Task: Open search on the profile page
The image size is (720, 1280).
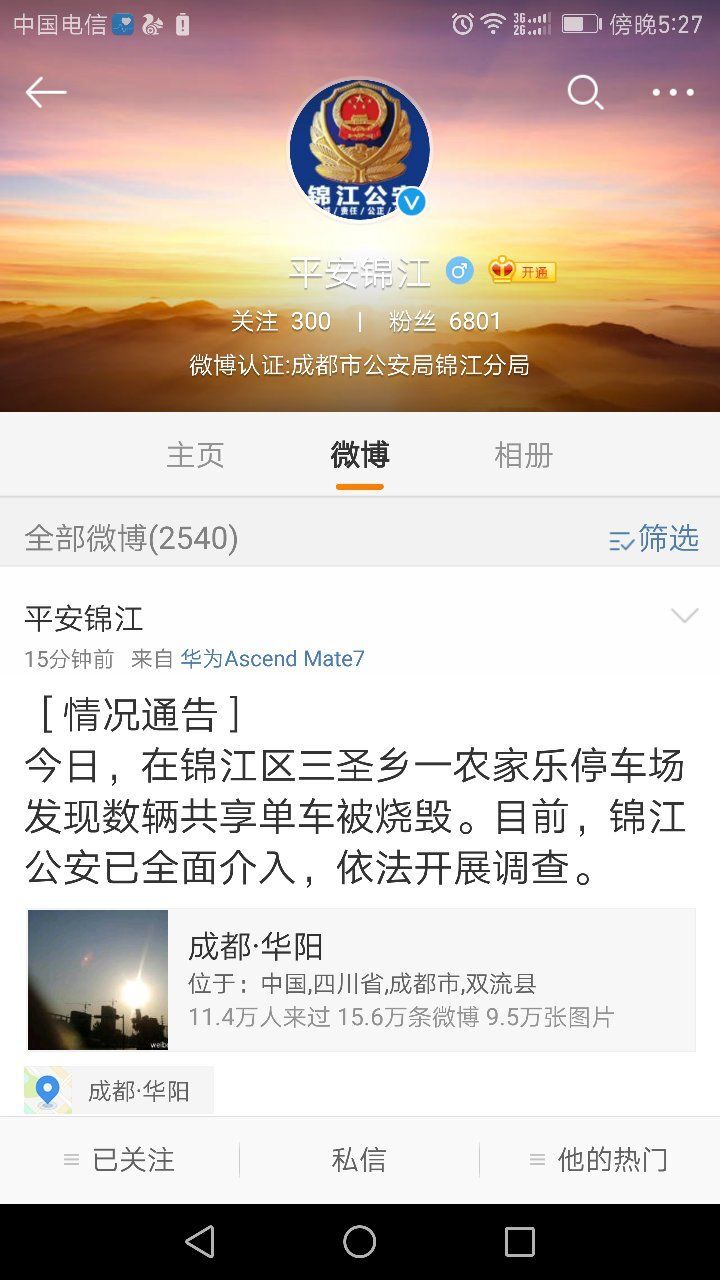Action: [x=585, y=92]
